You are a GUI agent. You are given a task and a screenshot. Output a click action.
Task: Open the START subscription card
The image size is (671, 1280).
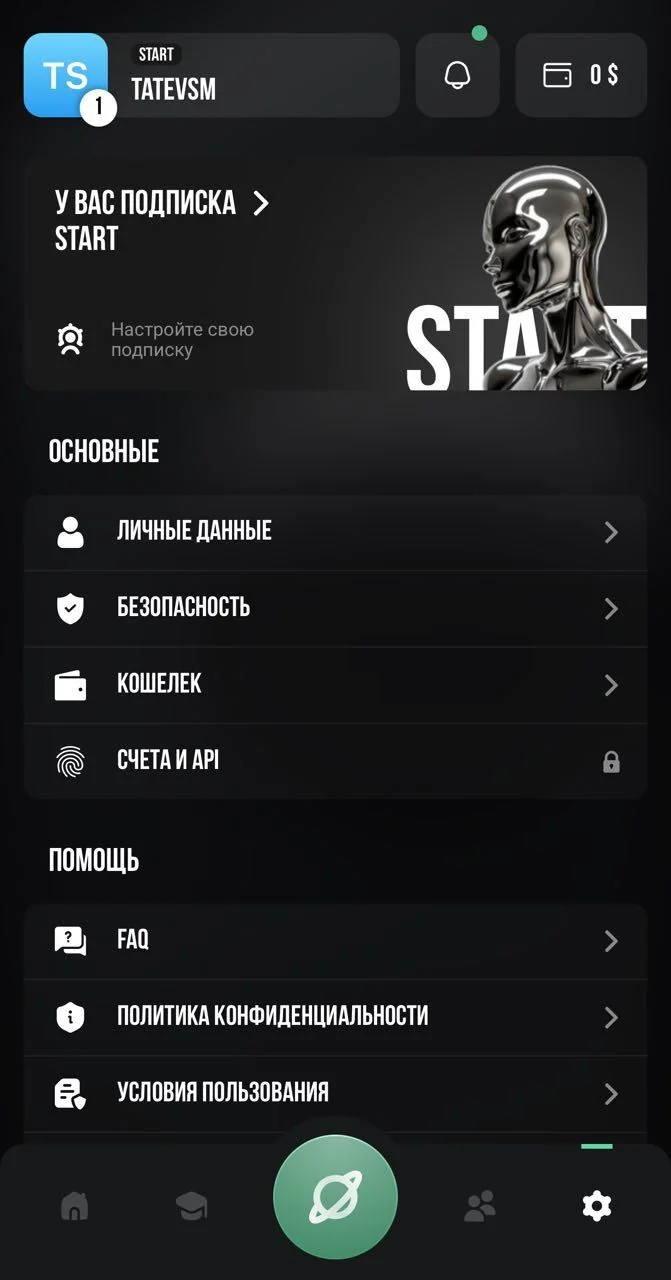tap(335, 273)
